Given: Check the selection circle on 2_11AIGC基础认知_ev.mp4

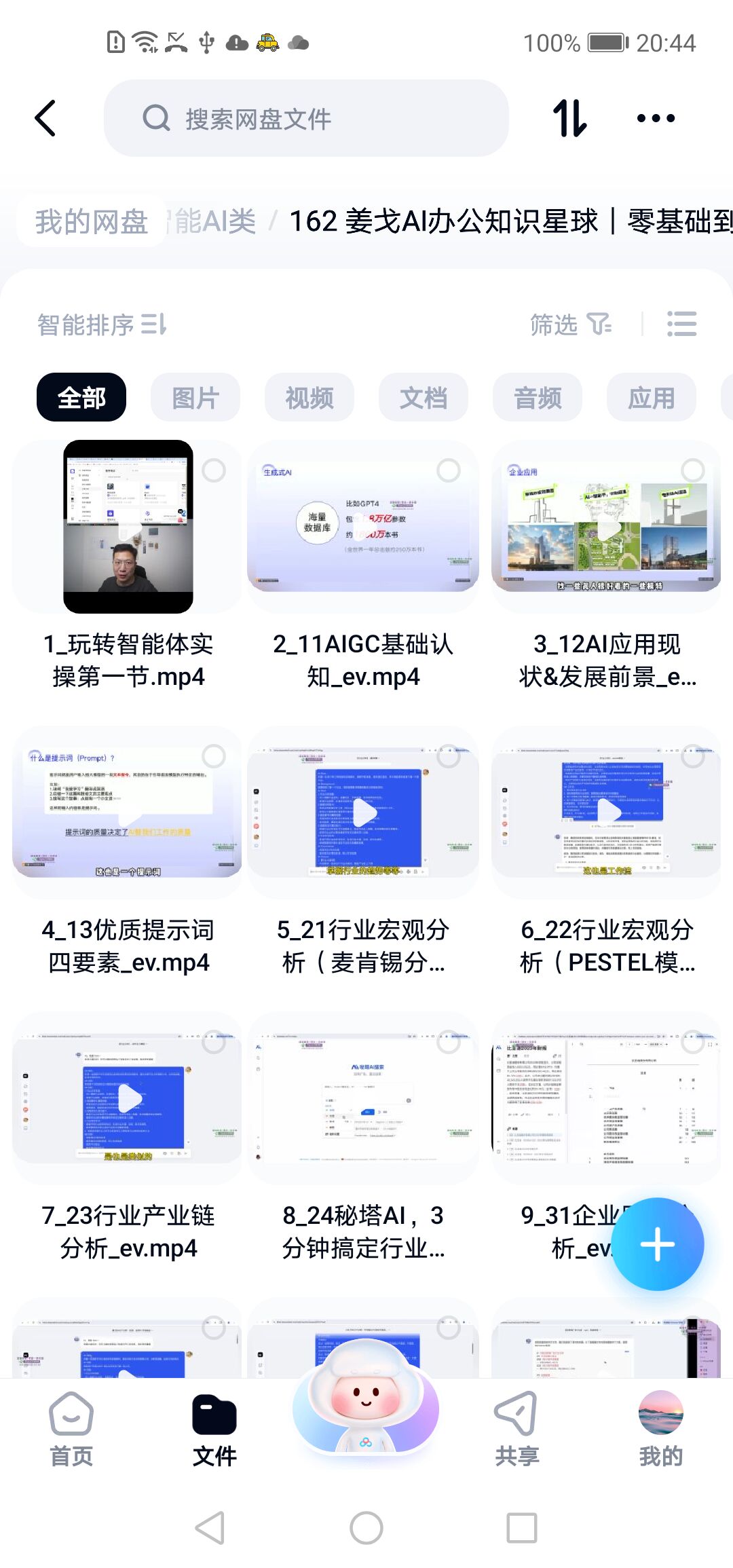Looking at the screenshot, I should click(x=449, y=470).
